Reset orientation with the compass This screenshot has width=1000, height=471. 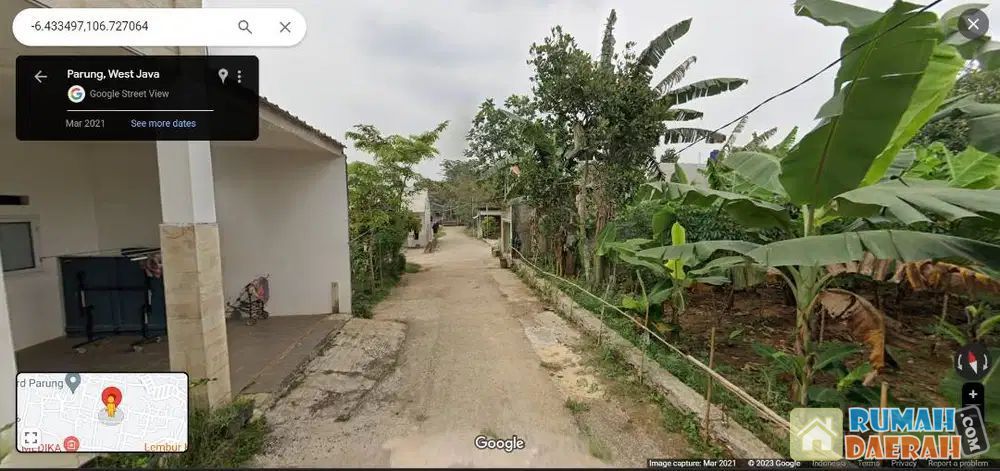coord(972,361)
